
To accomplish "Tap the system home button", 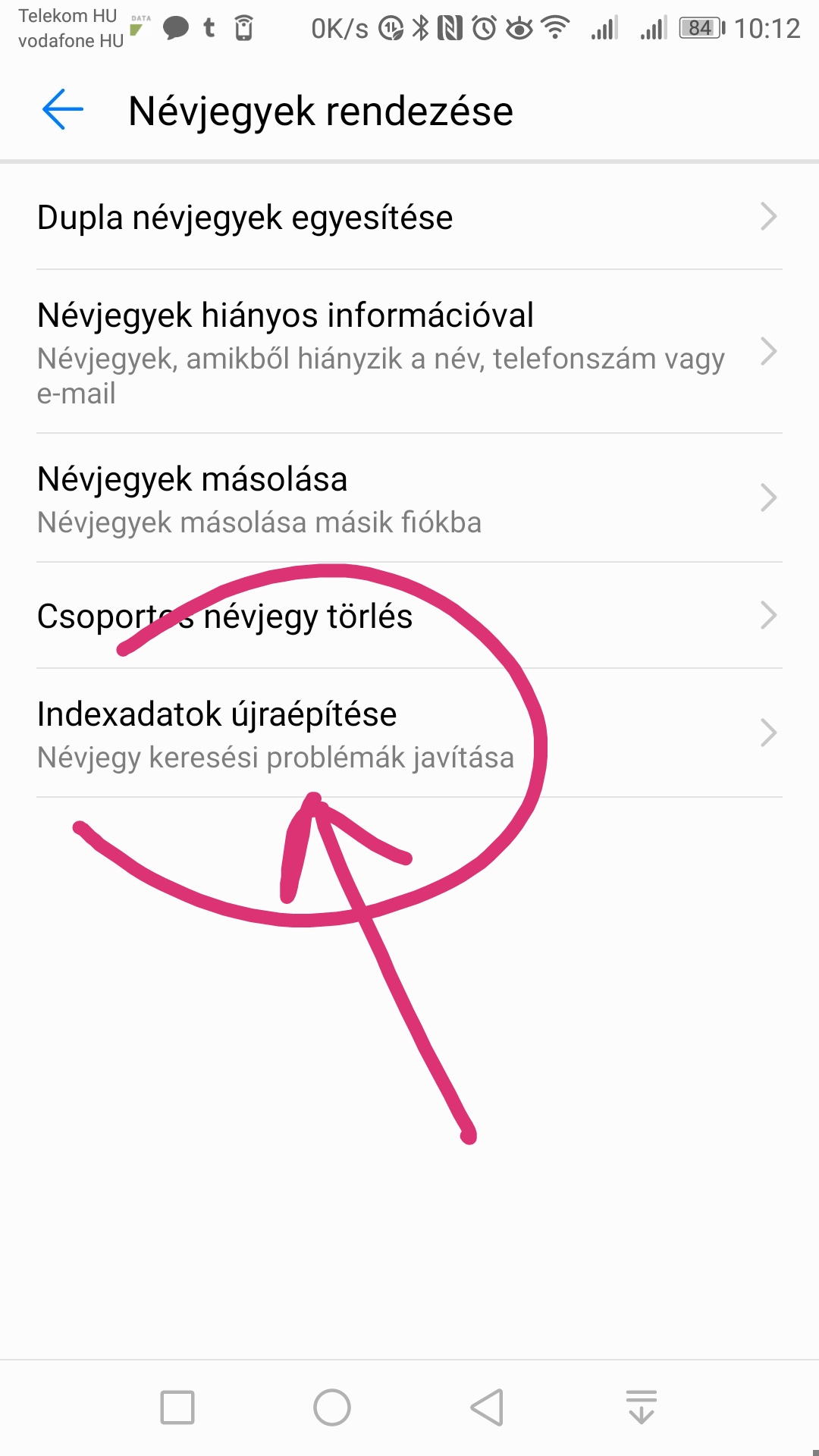I will pos(332,1407).
